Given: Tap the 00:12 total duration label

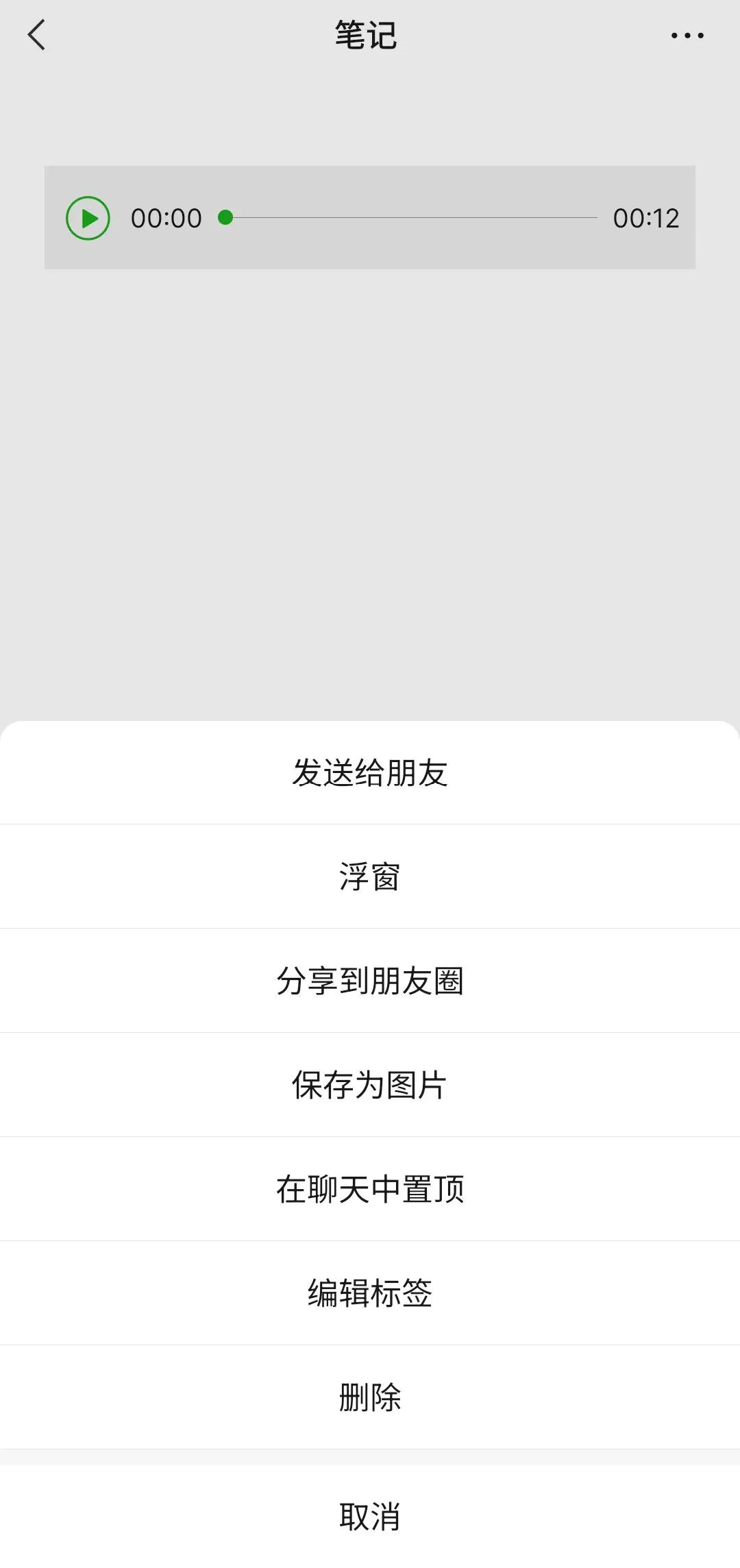Looking at the screenshot, I should coord(647,218).
